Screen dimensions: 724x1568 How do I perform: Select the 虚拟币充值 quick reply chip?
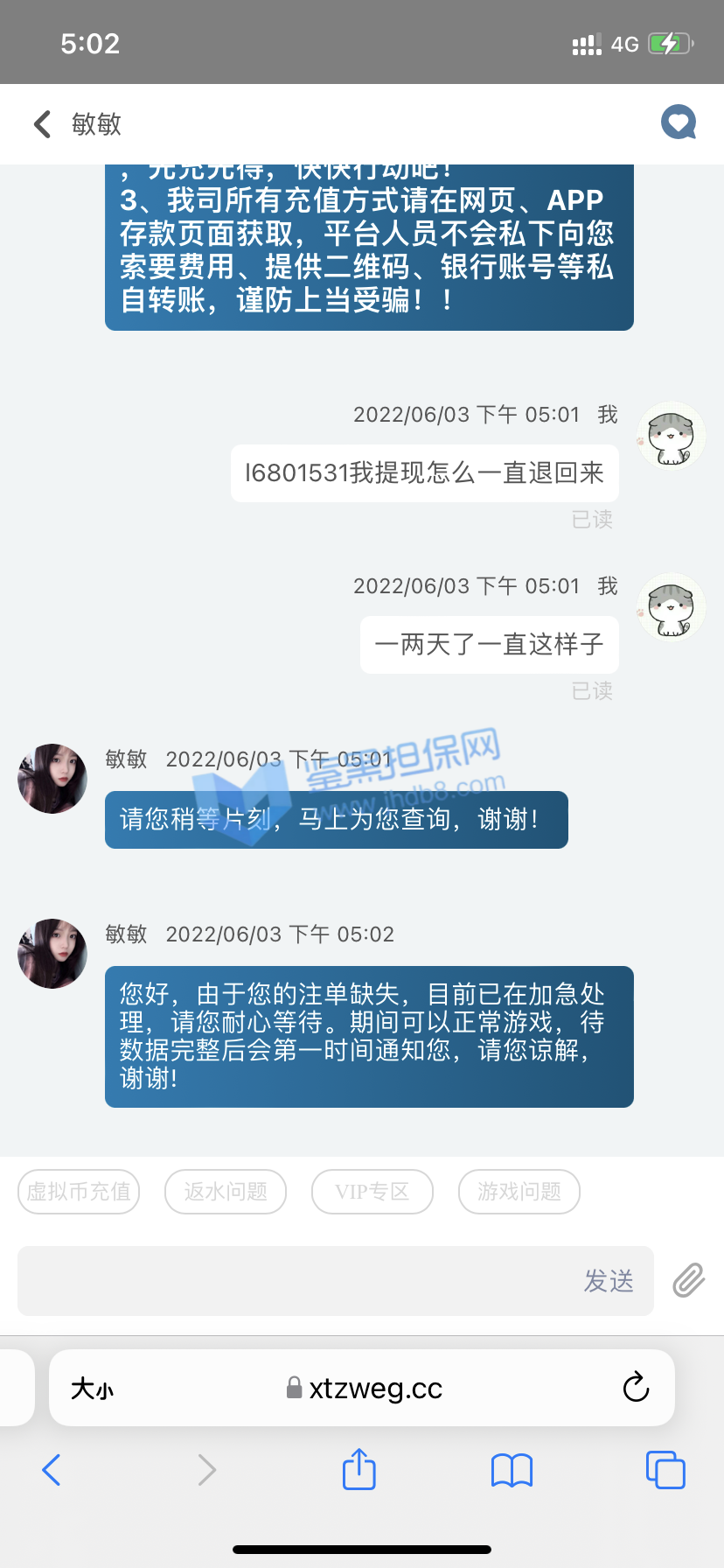(79, 1191)
